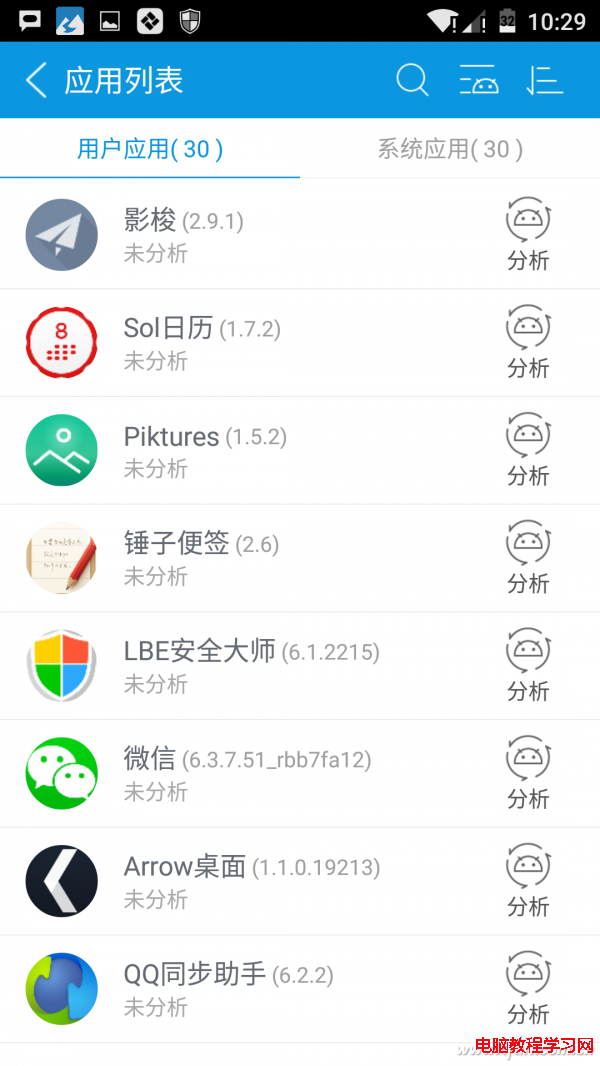Switch to the 用户应用 tab
600x1066 pixels.
[x=150, y=149]
